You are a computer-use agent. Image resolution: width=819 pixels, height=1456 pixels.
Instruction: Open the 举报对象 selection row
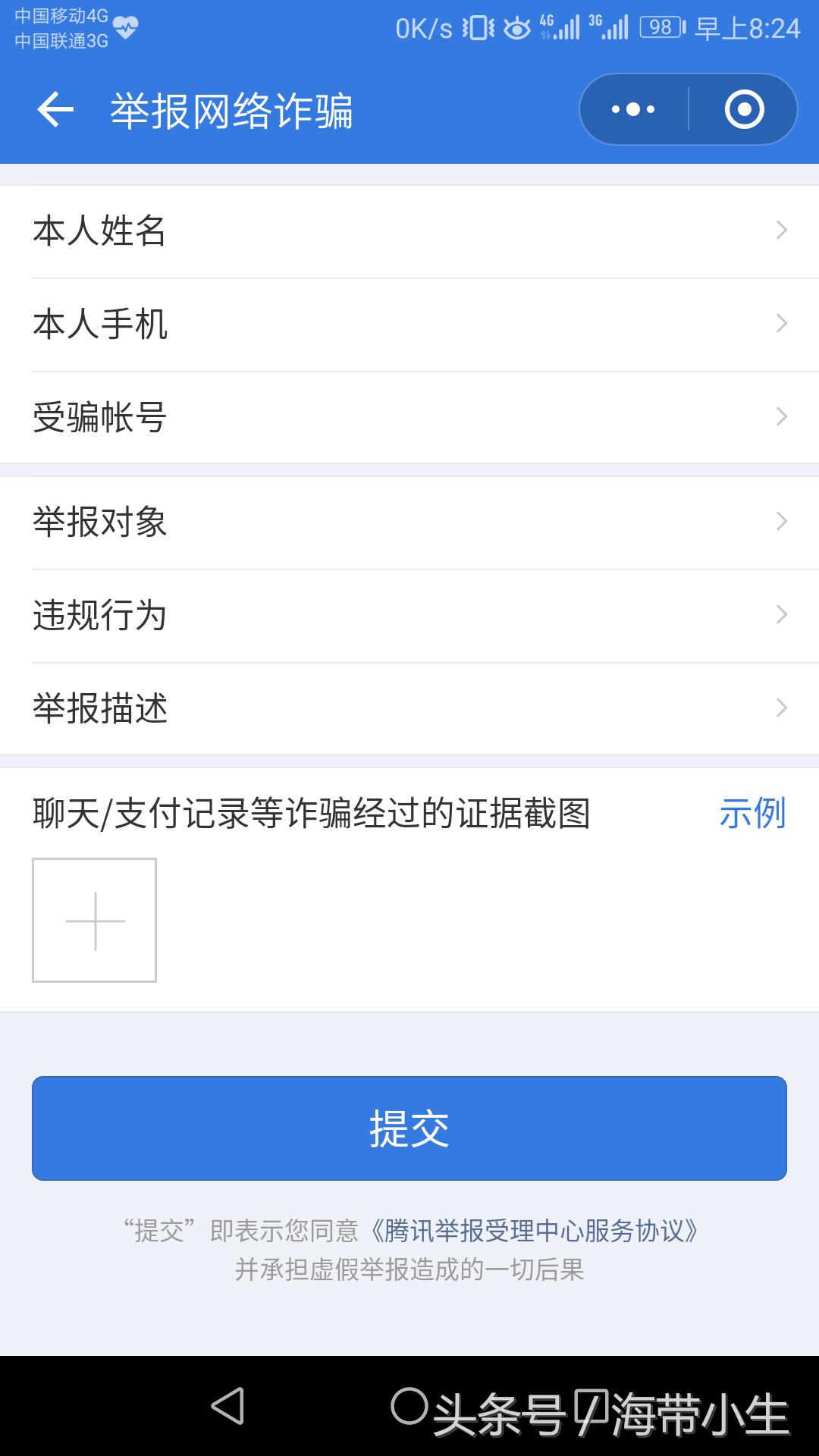[409, 522]
